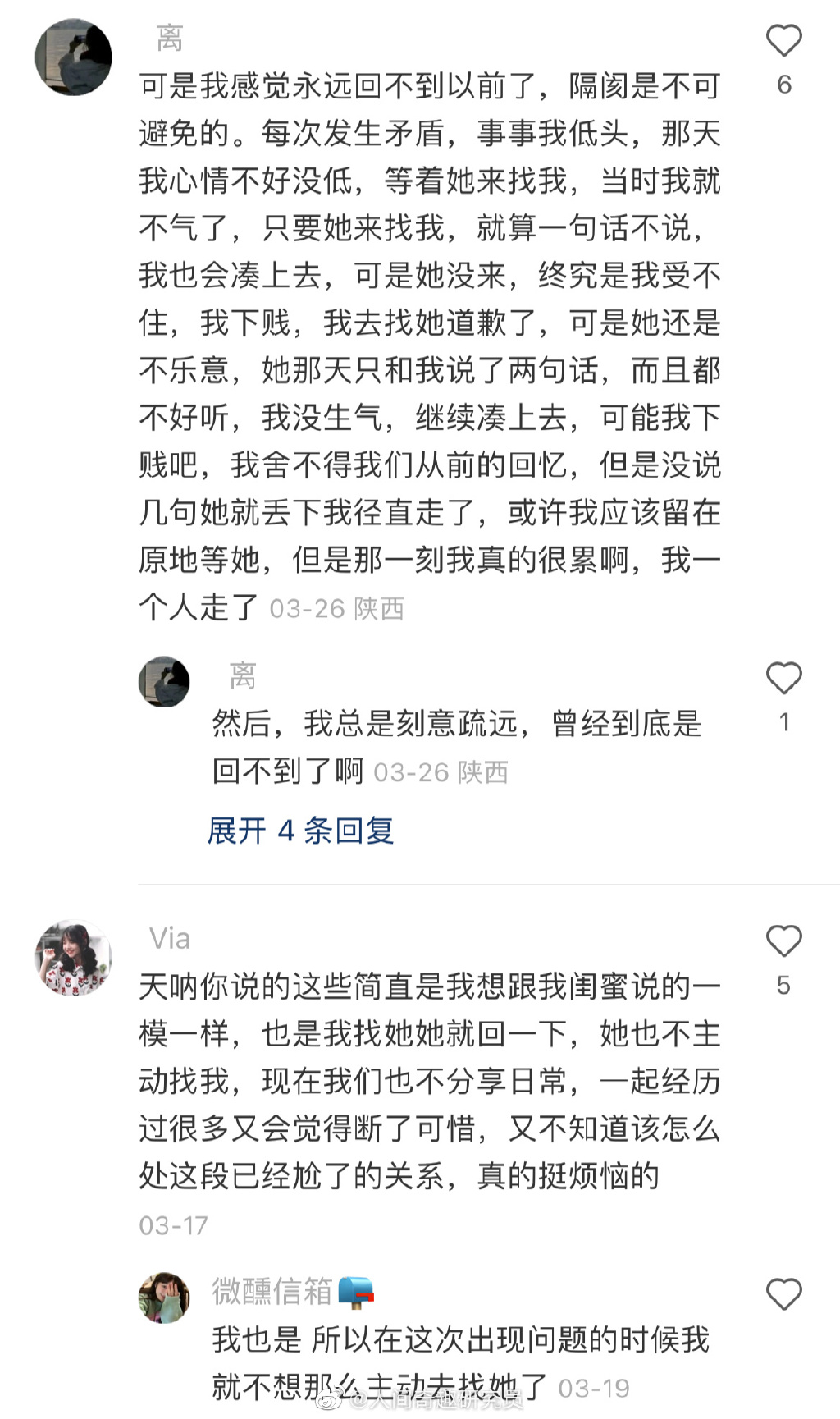This screenshot has height=1419, width=840.
Task: Open 离's avatar on the top comment
Action: pyautogui.click(x=74, y=57)
